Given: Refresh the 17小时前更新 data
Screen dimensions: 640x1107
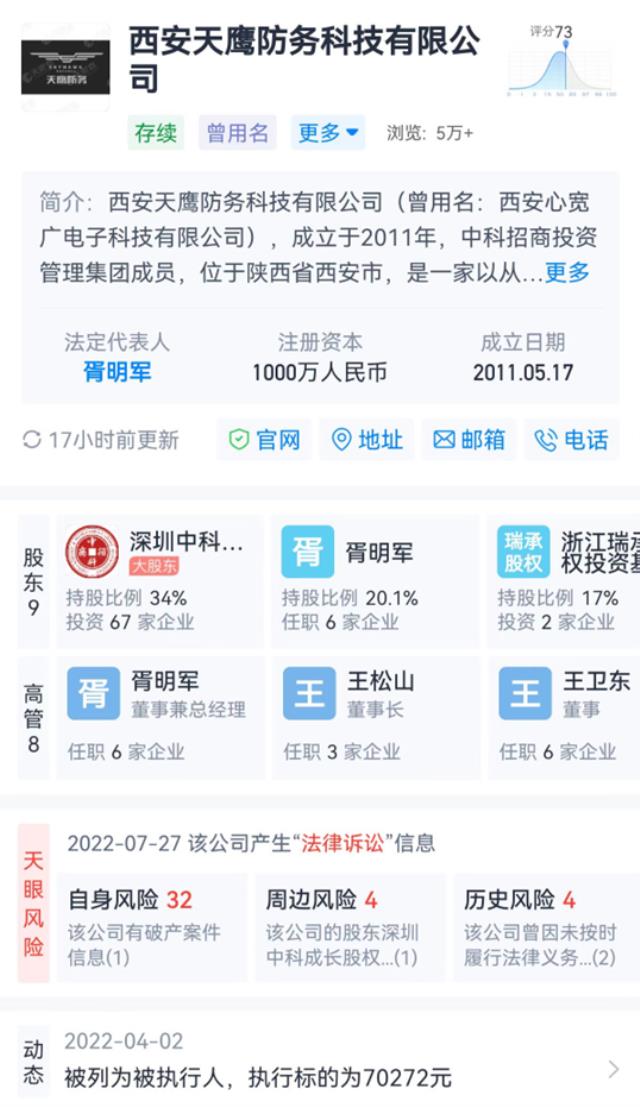Looking at the screenshot, I should (100, 440).
